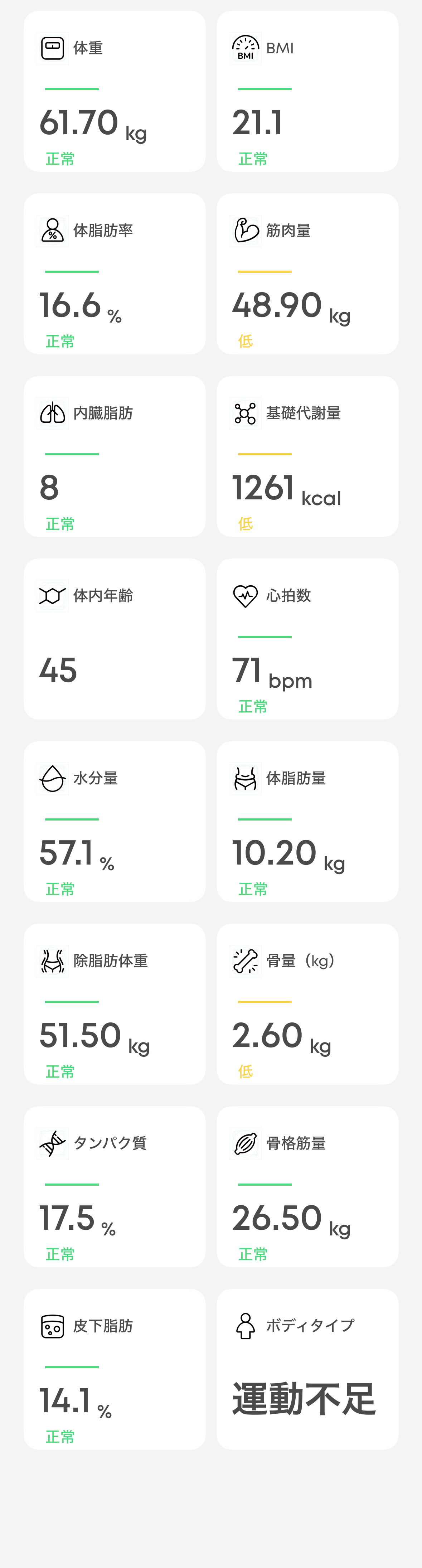Viewport: 422px width, 1568px height.
Task: View 基礎代謝量 details
Action: [x=307, y=456]
